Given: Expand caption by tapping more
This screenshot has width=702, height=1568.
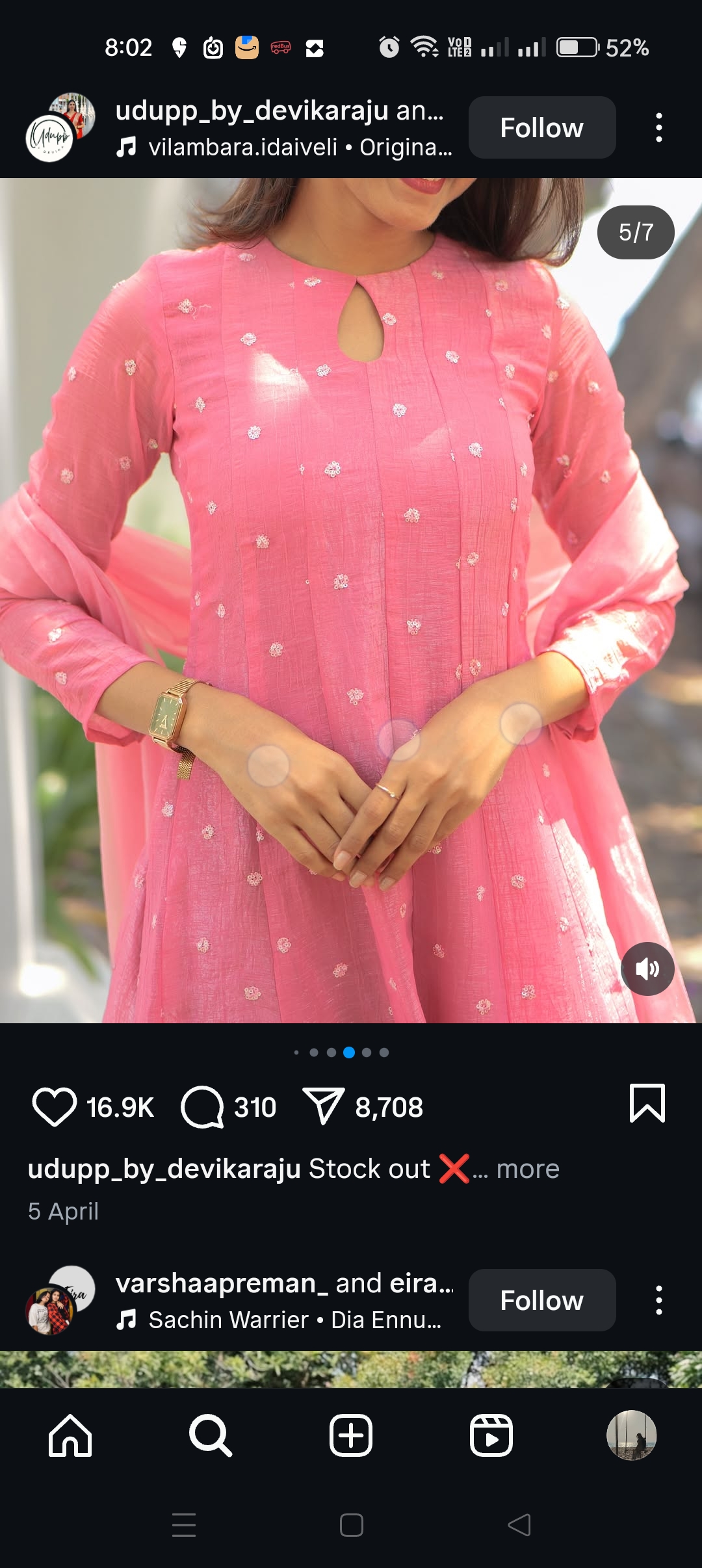Looking at the screenshot, I should (528, 1169).
